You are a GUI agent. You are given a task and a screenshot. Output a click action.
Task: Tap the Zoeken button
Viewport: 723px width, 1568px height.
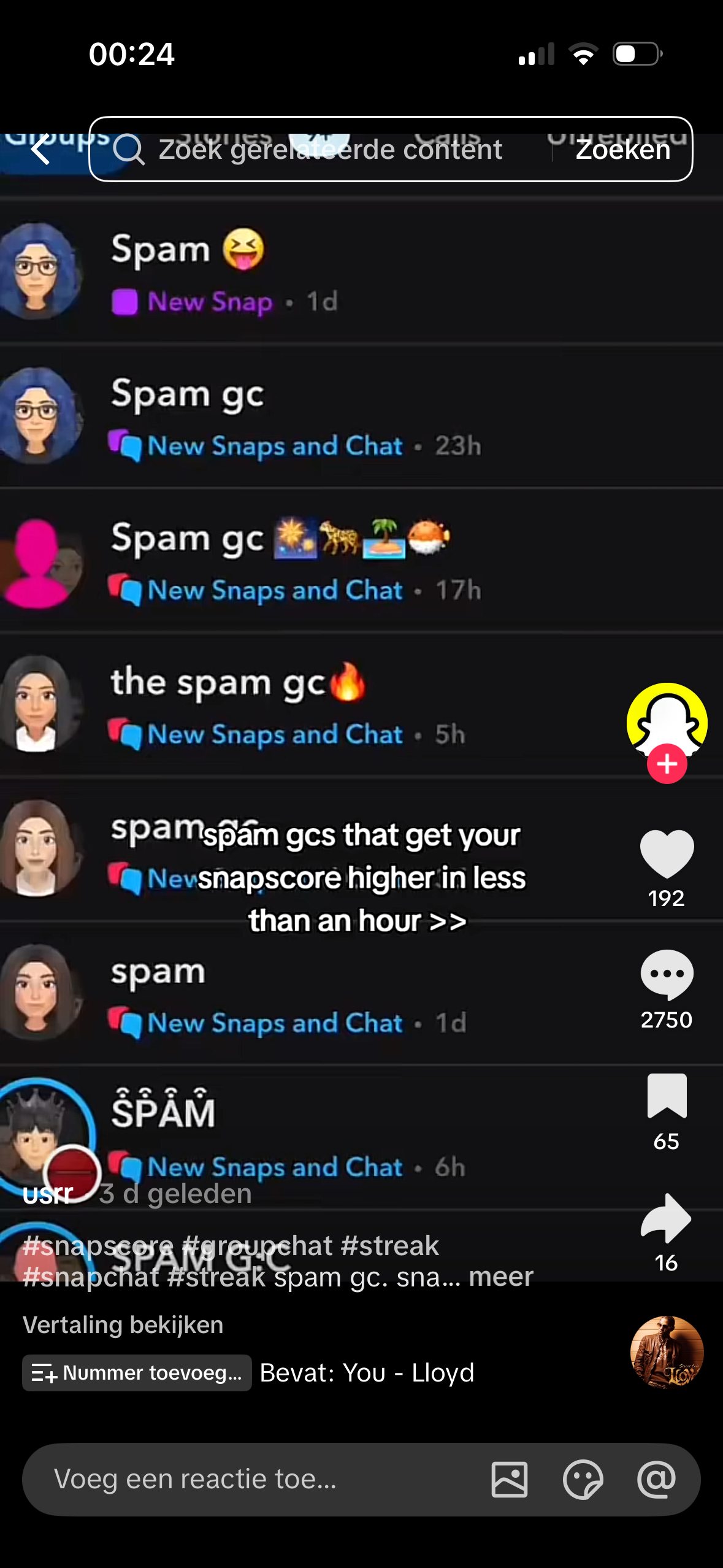tap(622, 149)
